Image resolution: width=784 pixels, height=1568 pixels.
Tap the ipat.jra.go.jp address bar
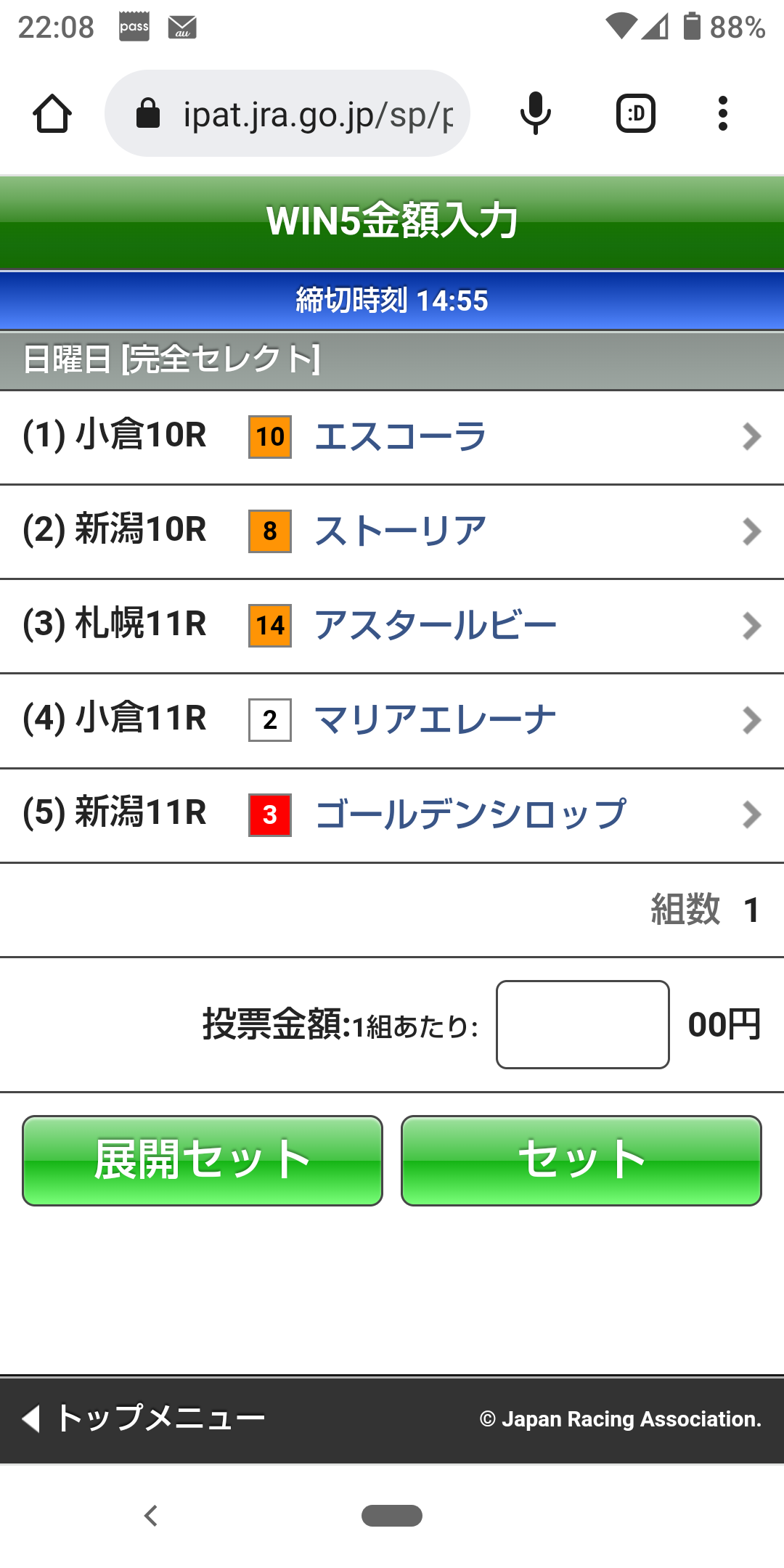[x=305, y=114]
